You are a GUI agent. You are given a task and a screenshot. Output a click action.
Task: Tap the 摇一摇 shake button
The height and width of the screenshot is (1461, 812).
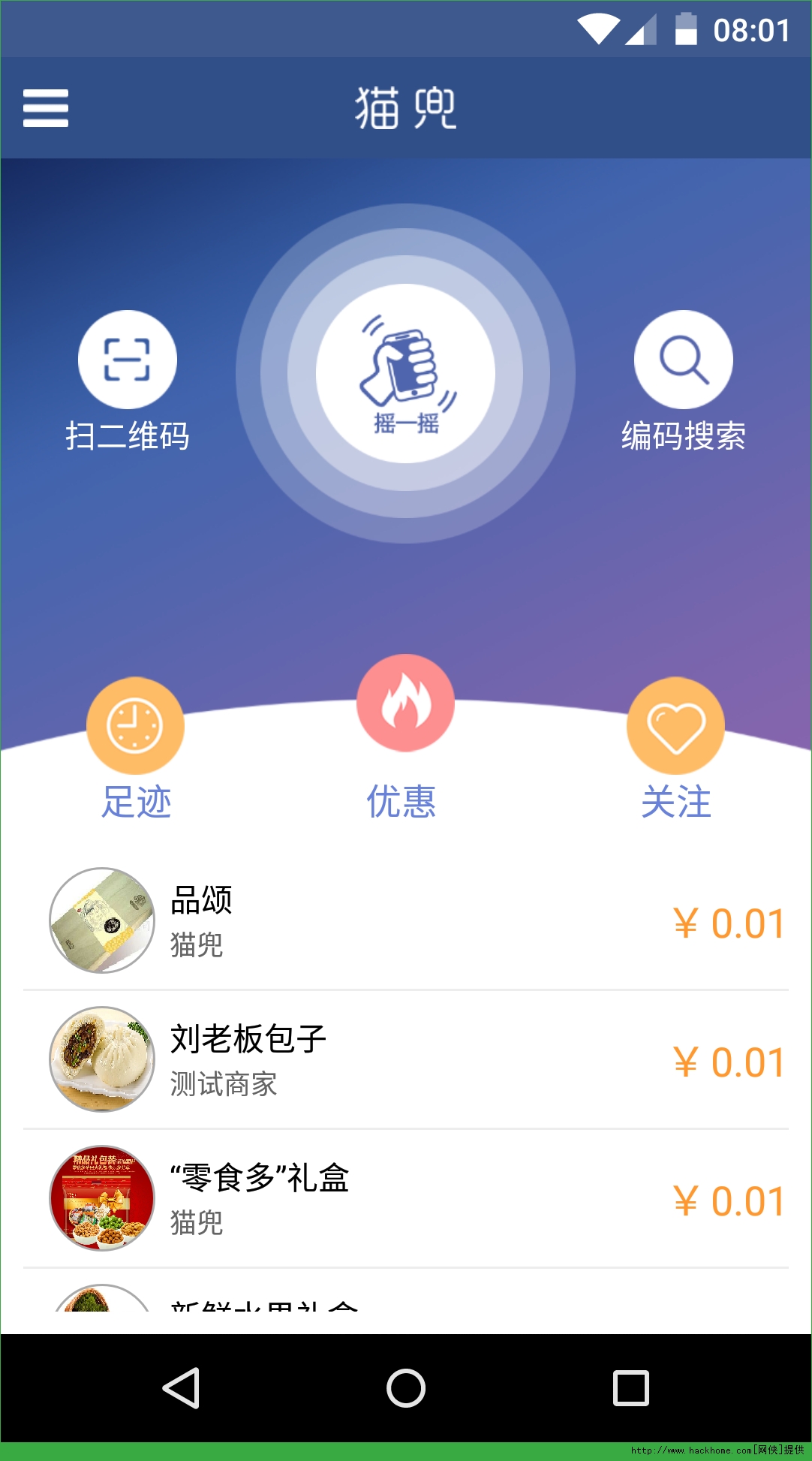[405, 373]
